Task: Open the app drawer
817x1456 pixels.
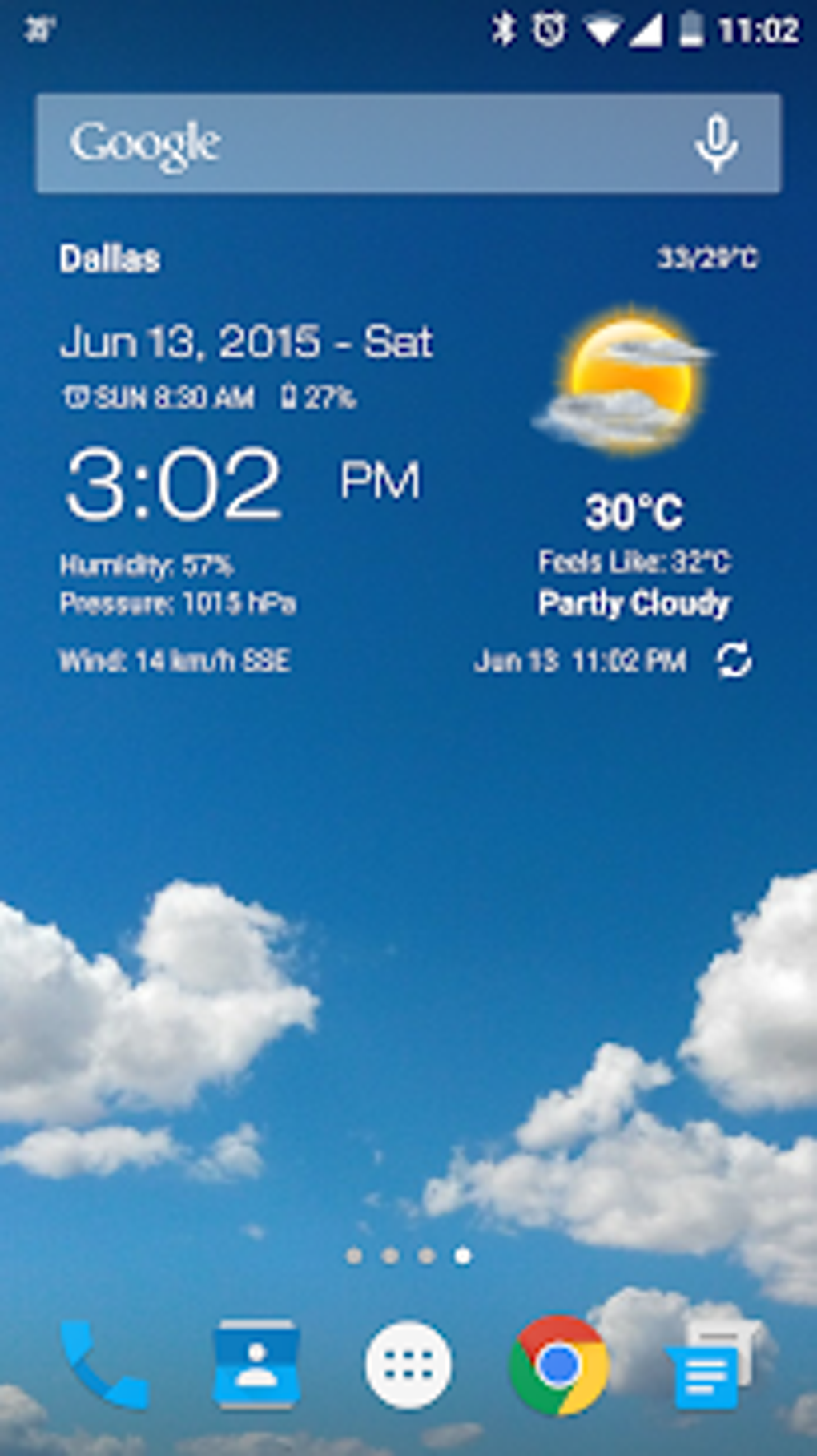Action: (408, 1365)
